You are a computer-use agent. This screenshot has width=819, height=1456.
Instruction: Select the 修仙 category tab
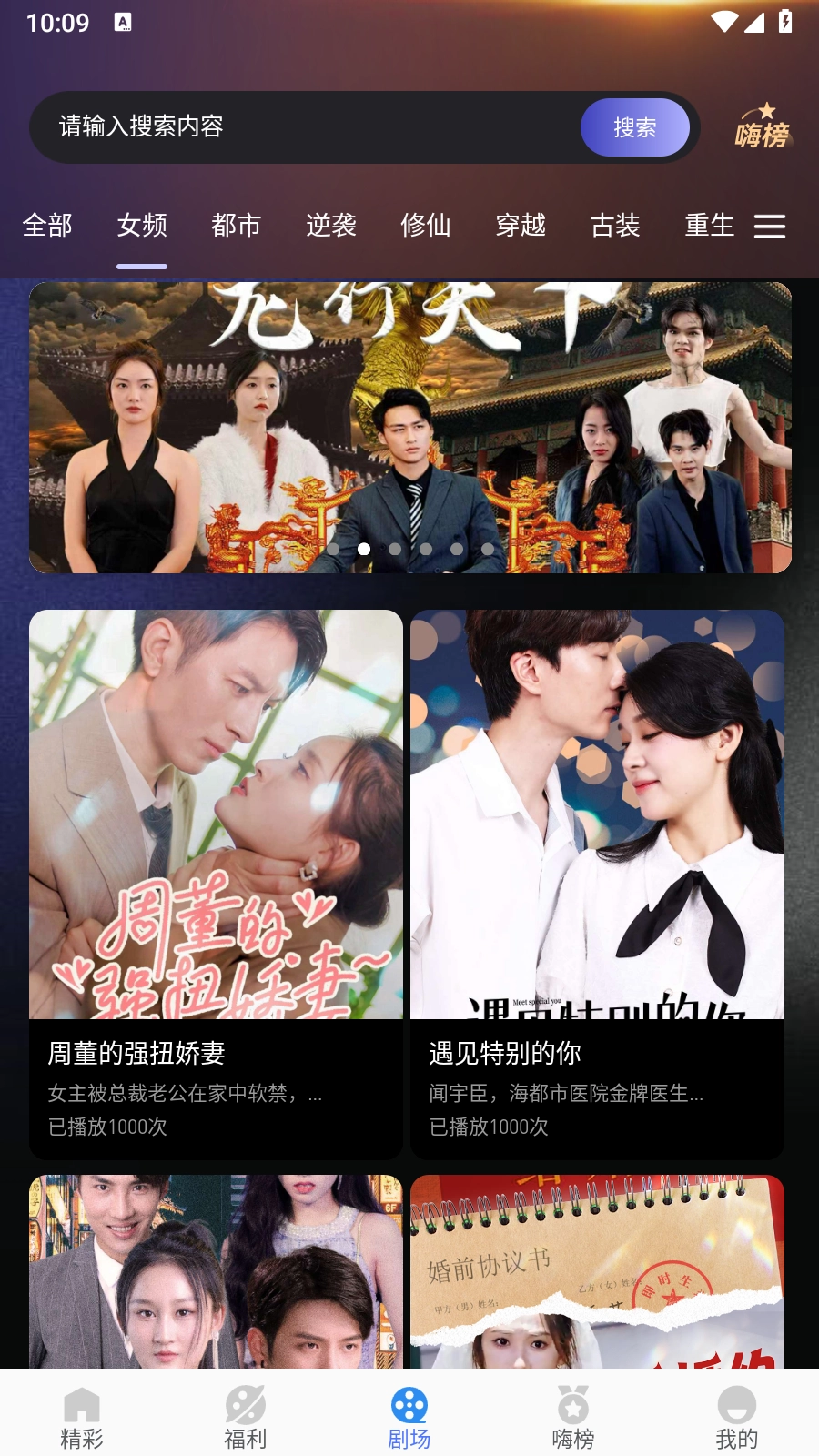[428, 227]
